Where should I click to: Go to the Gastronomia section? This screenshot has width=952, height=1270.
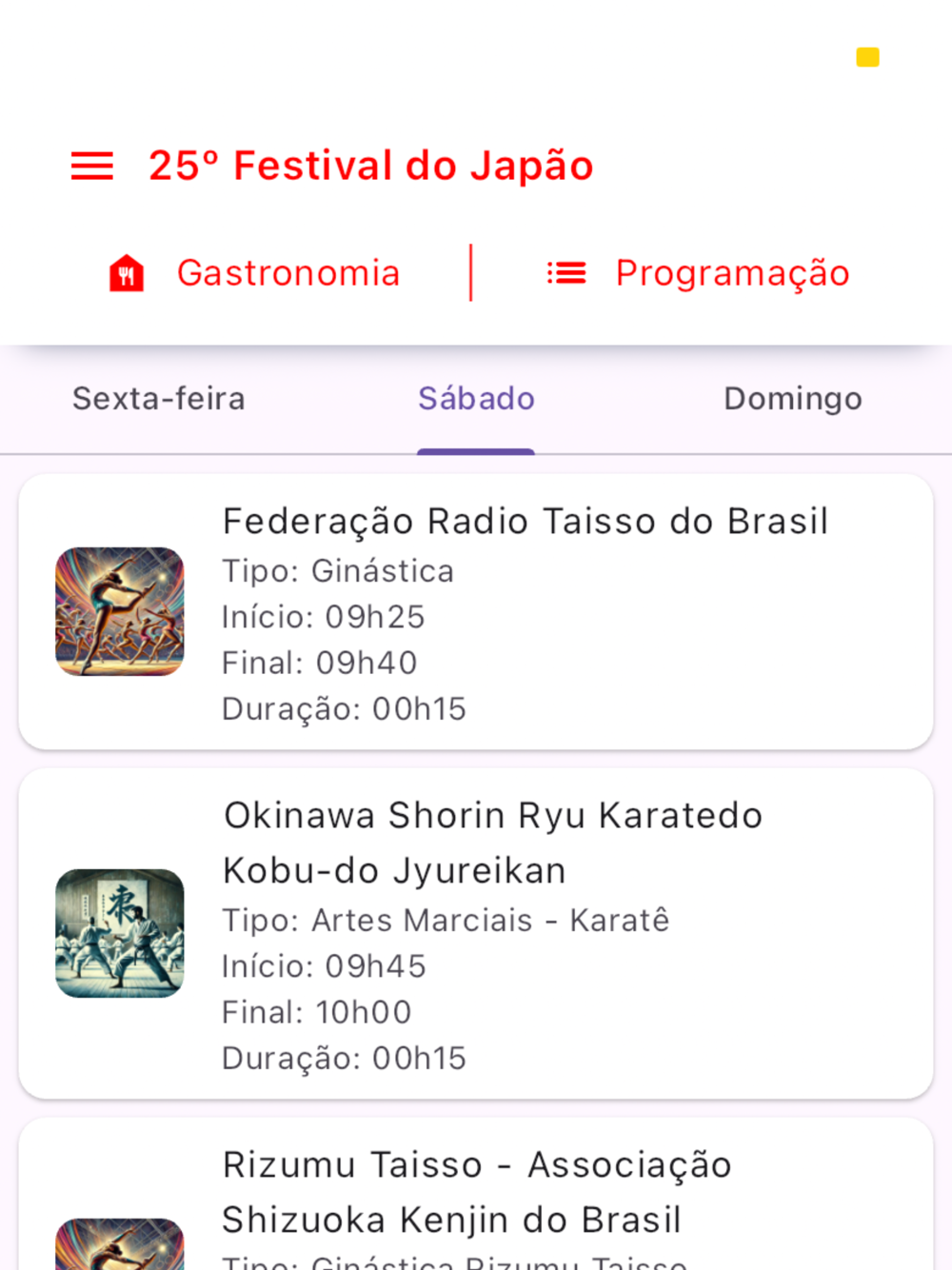[255, 273]
